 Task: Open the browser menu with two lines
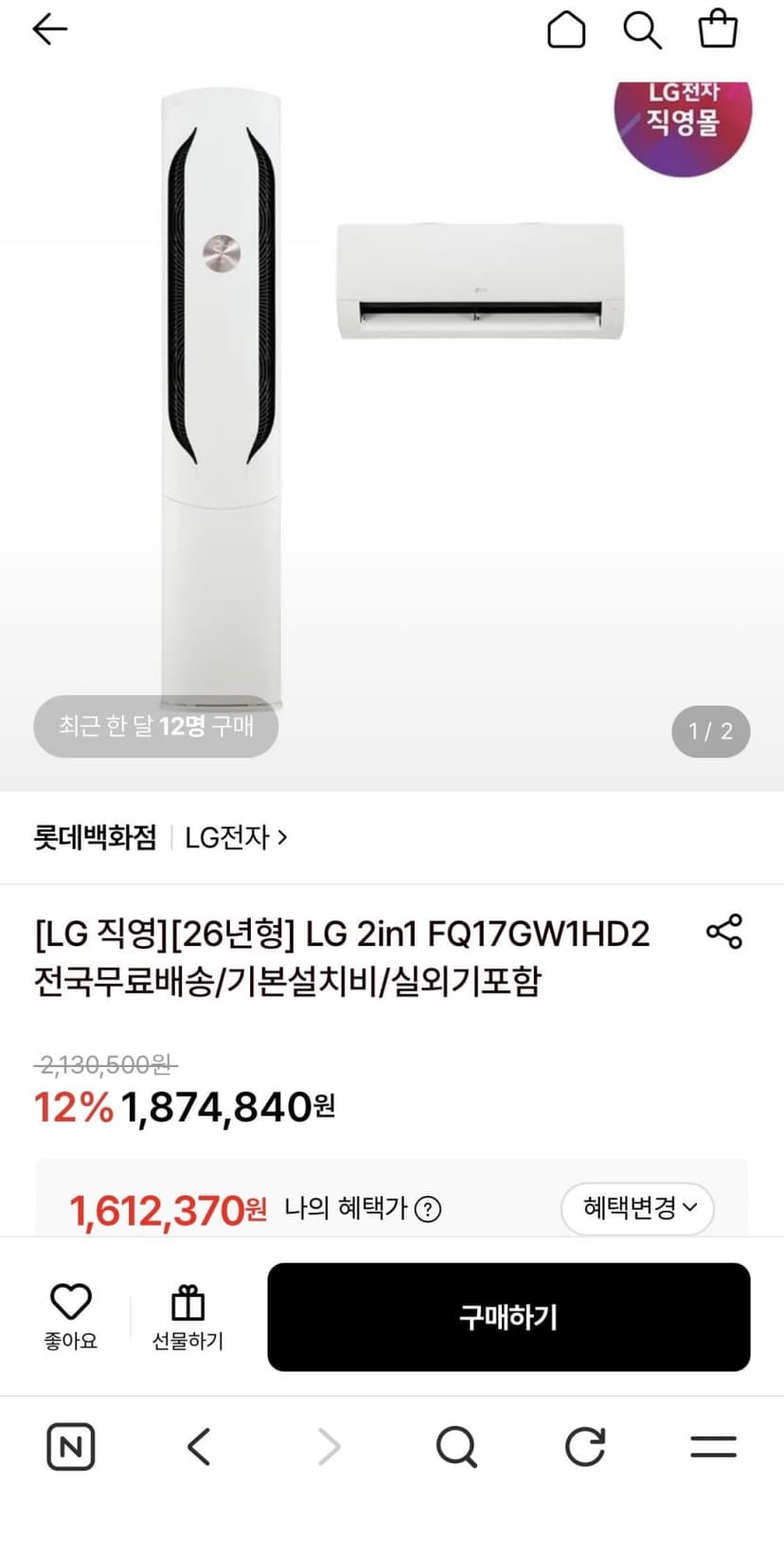(x=713, y=1446)
